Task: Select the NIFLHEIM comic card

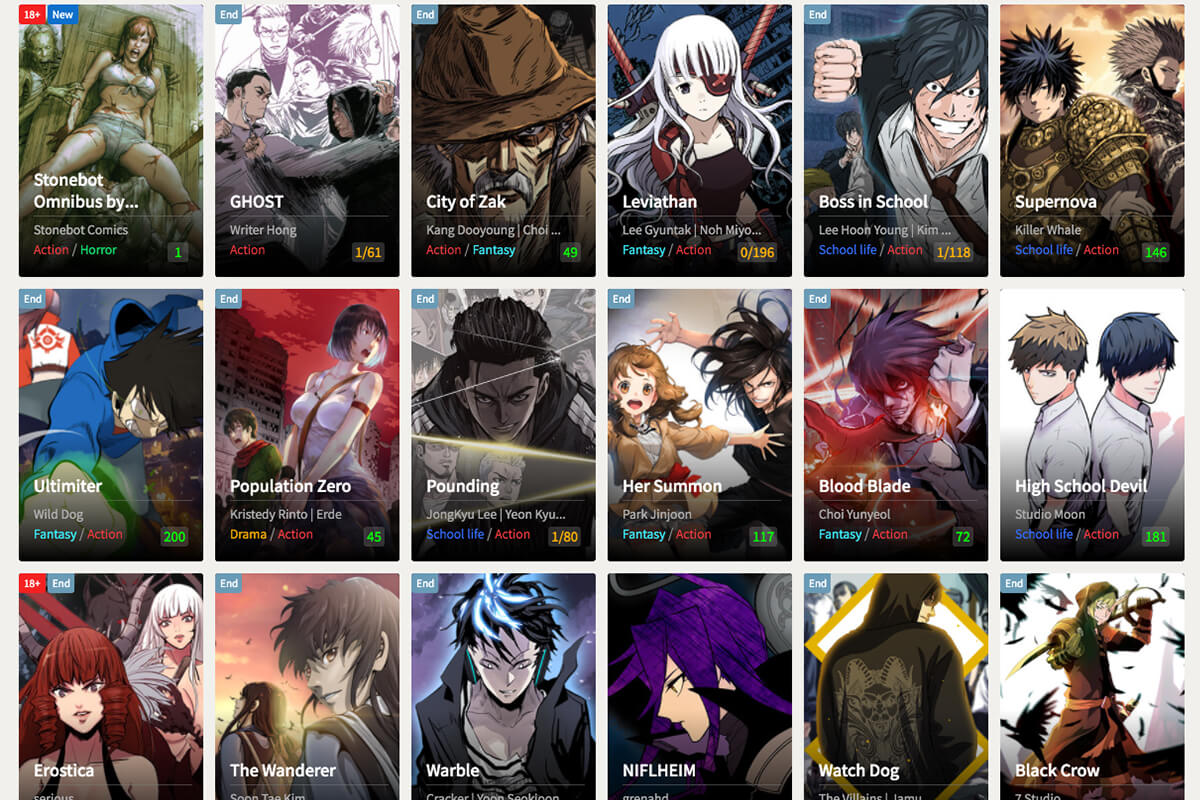Action: [699, 690]
